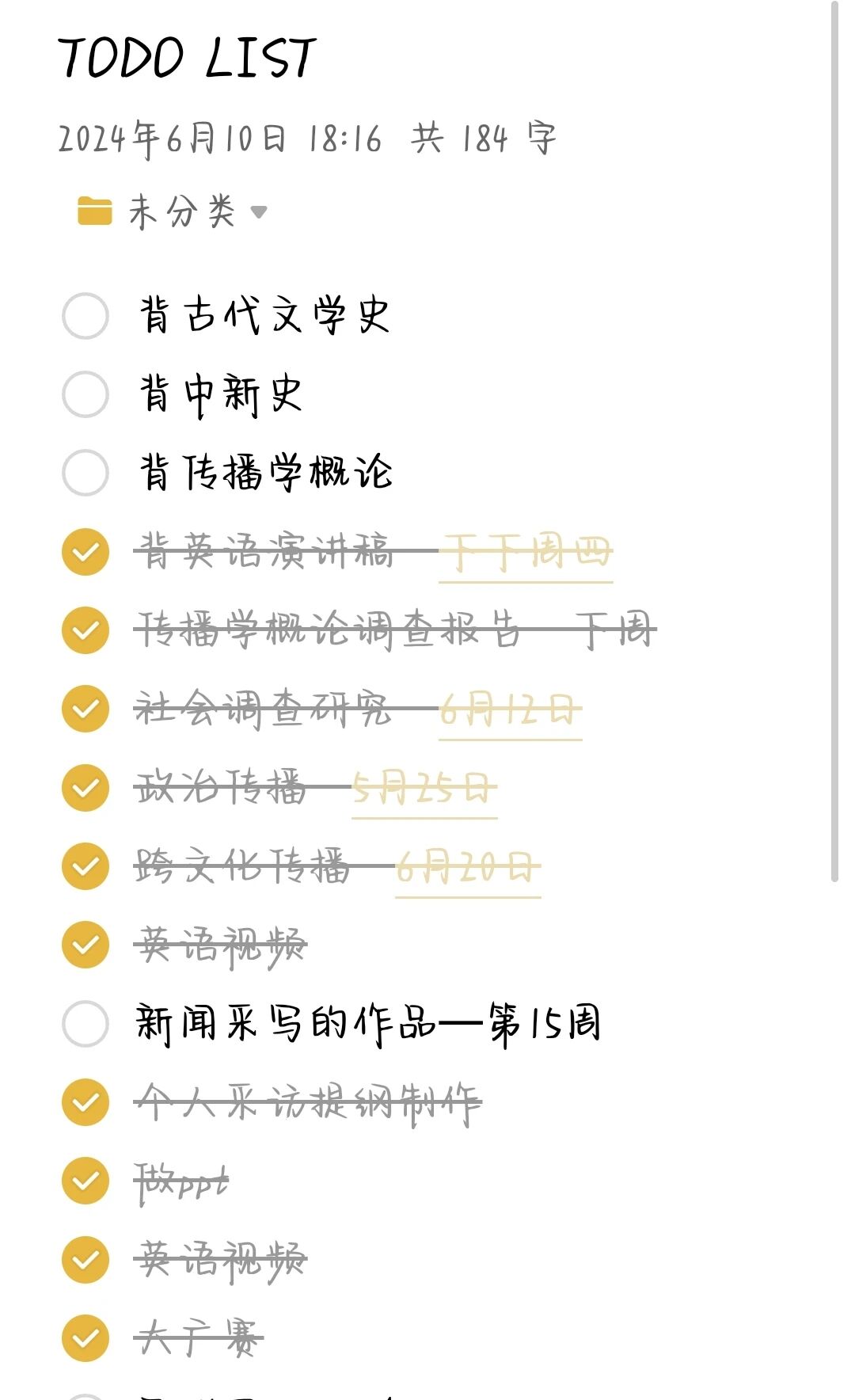Image resolution: width=855 pixels, height=1400 pixels.
Task: Tick the 背传播学概论 checkbox
Action: (85, 473)
